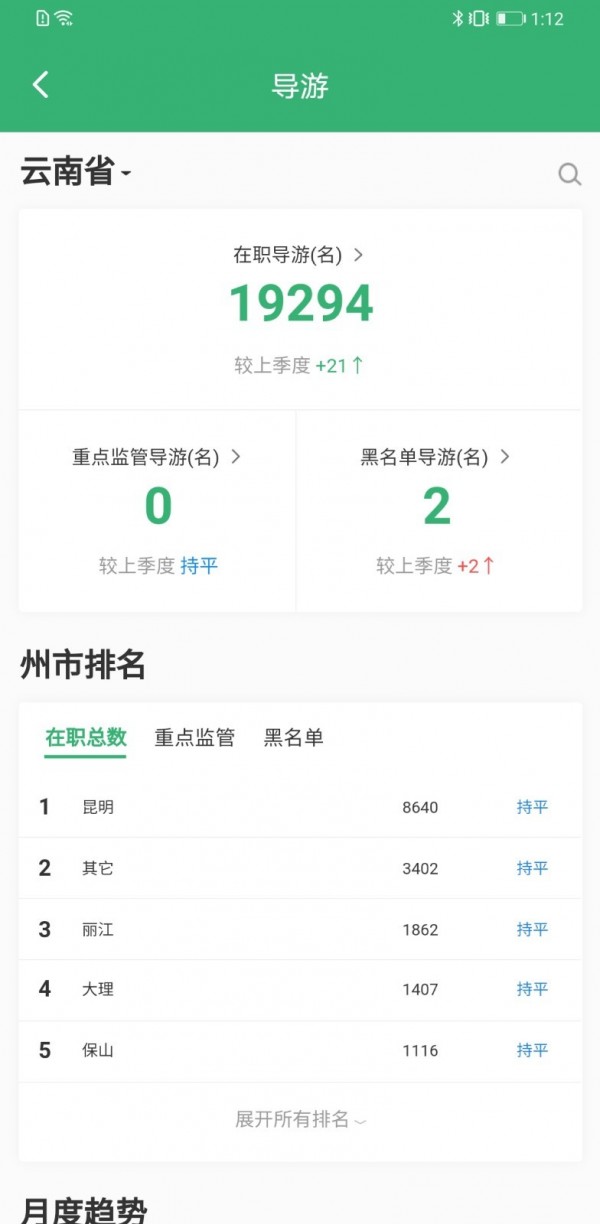This screenshot has height=1224, width=600.
Task: Expand 展开所有排名 to show all rankings
Action: tap(300, 1119)
